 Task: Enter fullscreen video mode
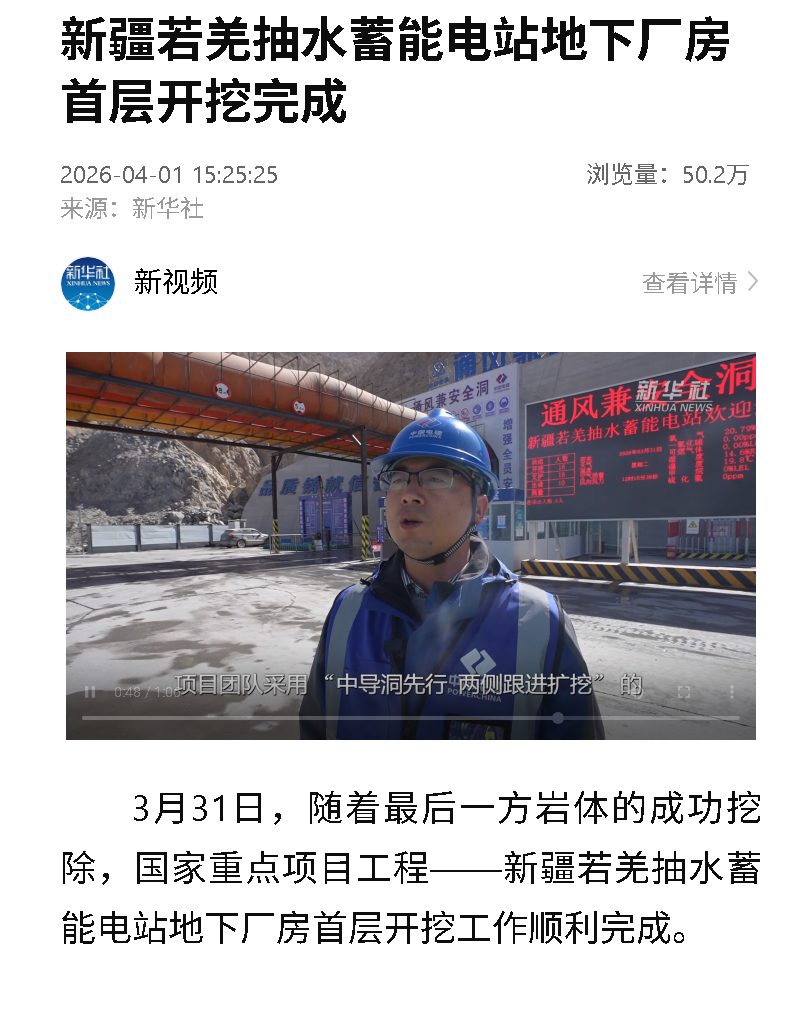[685, 691]
